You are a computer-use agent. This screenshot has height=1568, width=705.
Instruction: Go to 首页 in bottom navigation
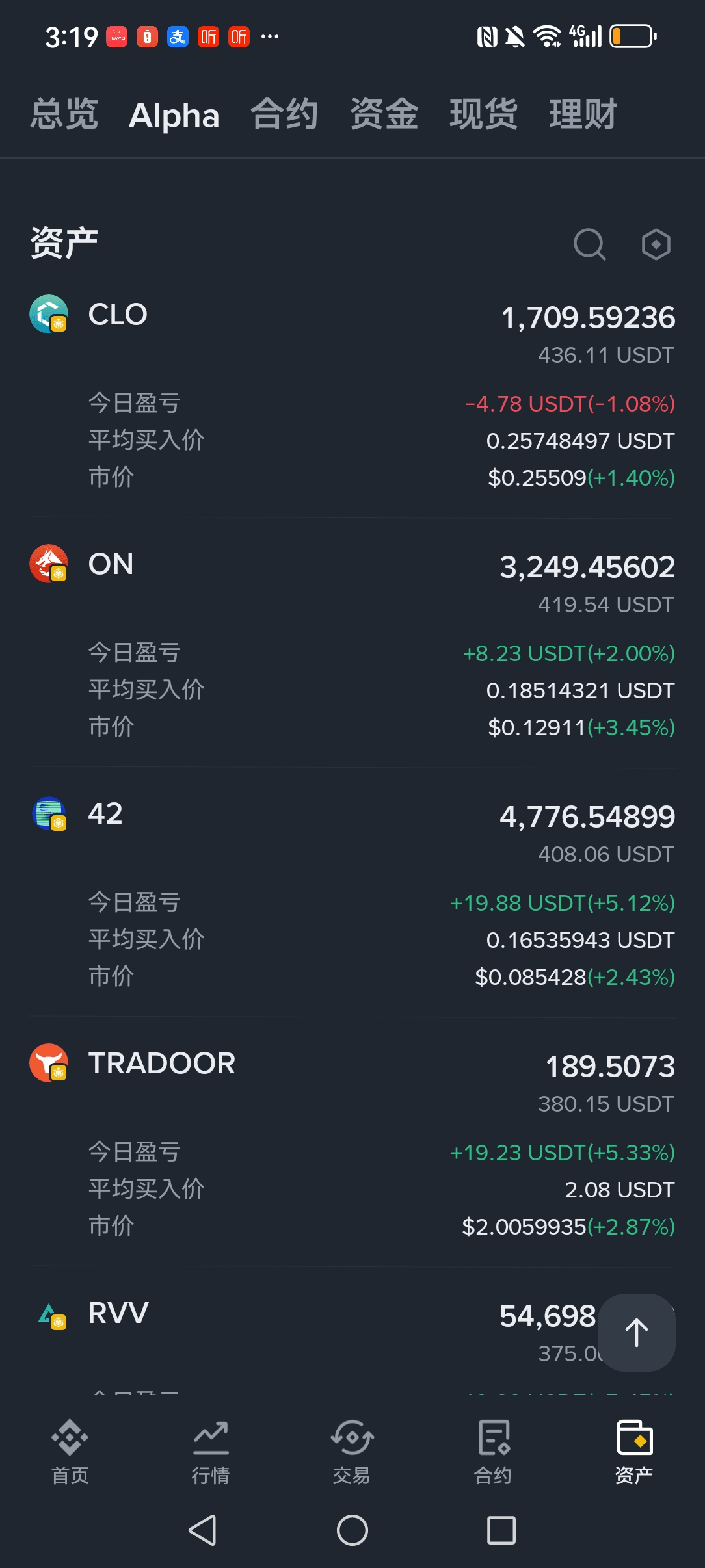pyautogui.click(x=70, y=1452)
